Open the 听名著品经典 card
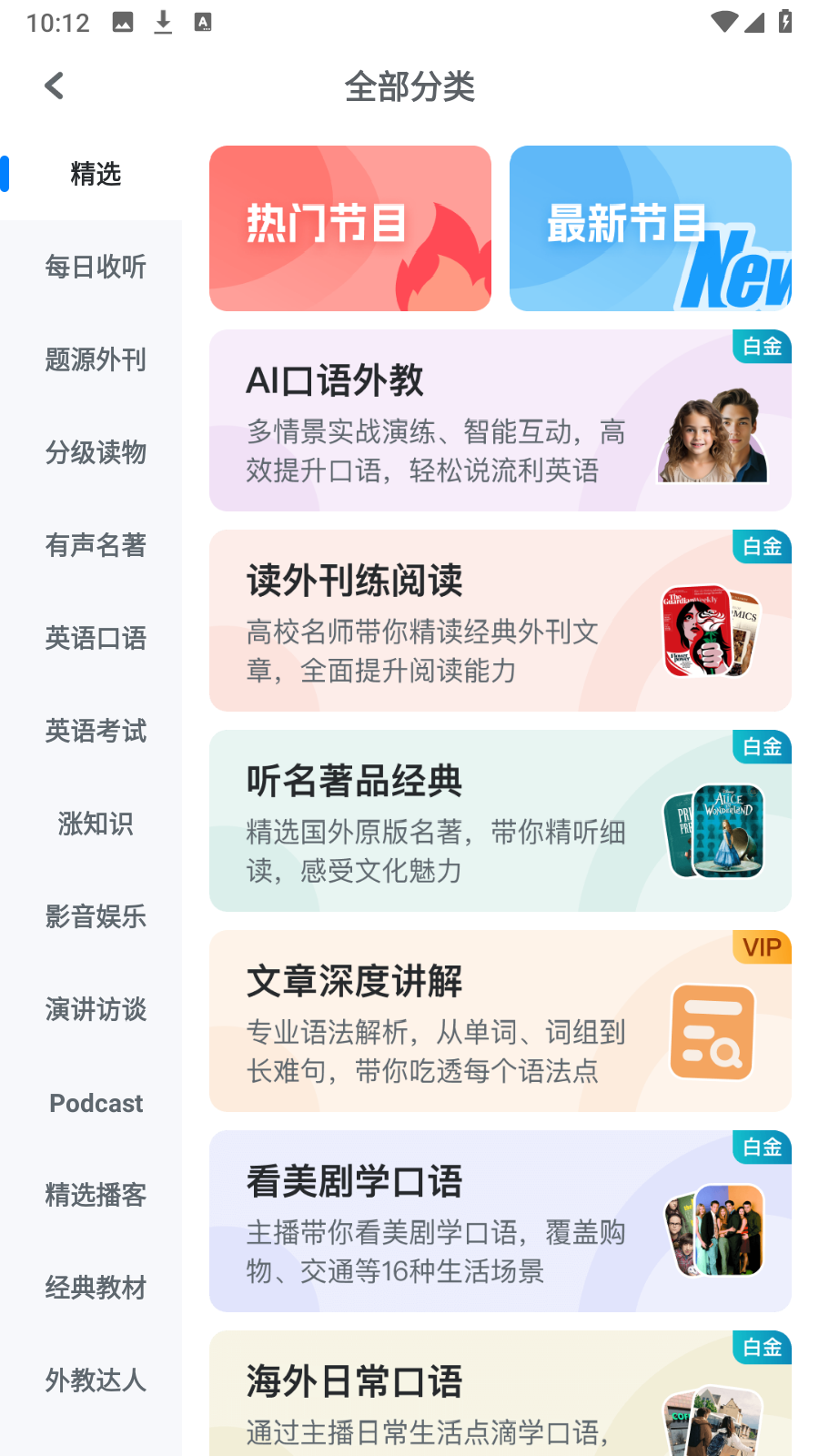The height and width of the screenshot is (1456, 819). (500, 821)
